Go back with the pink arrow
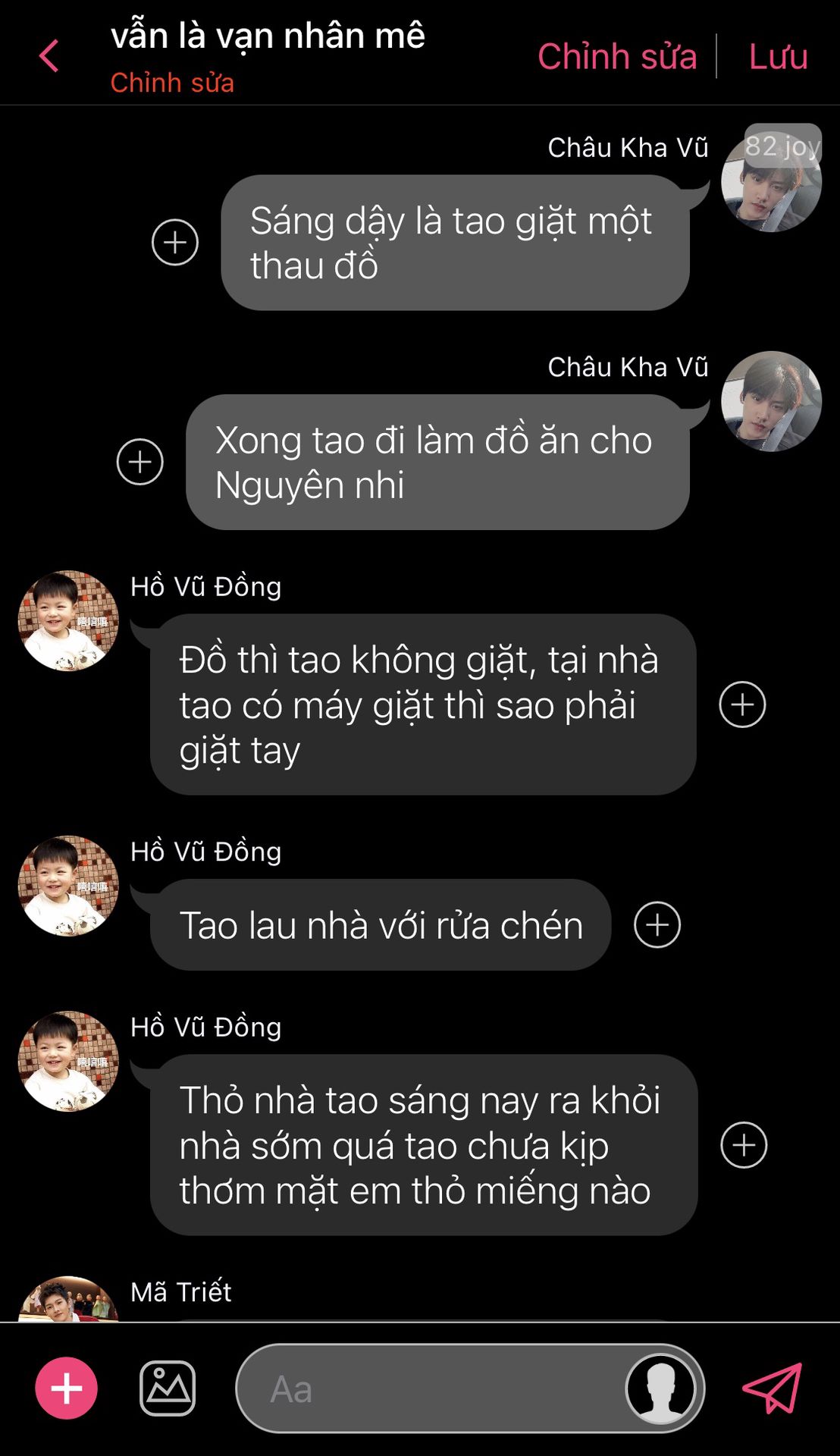Screen dimensions: 840x1456 click(49, 56)
